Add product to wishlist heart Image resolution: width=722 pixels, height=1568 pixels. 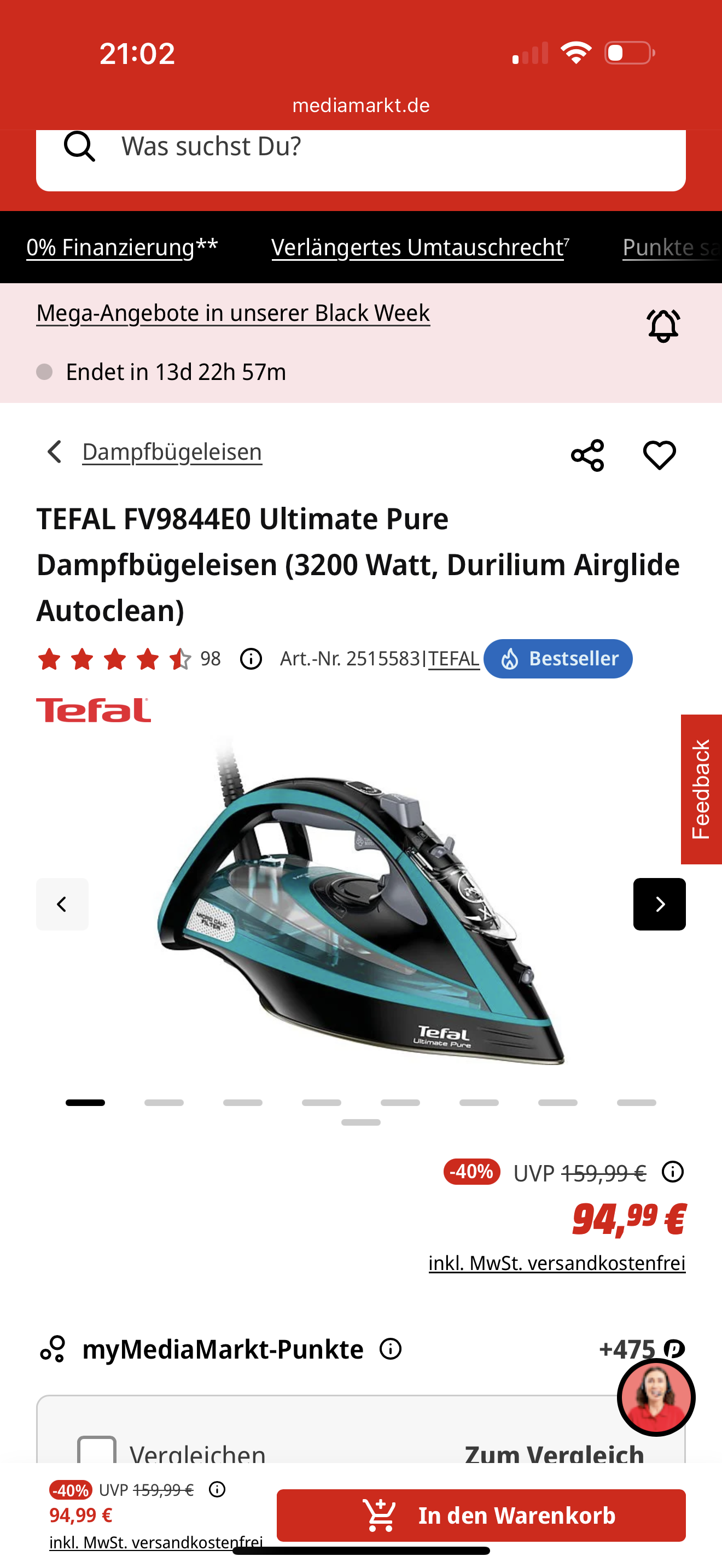point(659,455)
